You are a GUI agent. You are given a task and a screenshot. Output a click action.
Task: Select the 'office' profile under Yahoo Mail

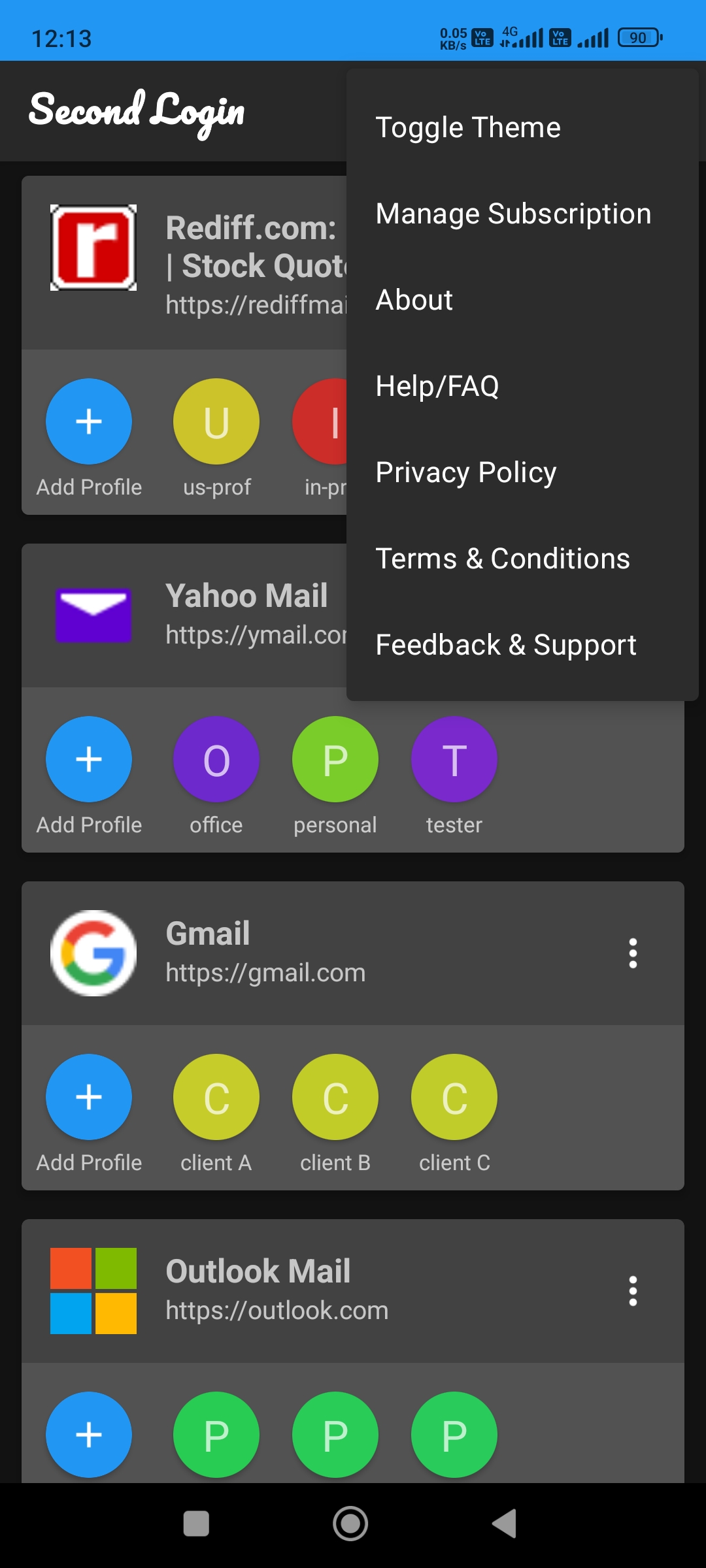click(216, 759)
